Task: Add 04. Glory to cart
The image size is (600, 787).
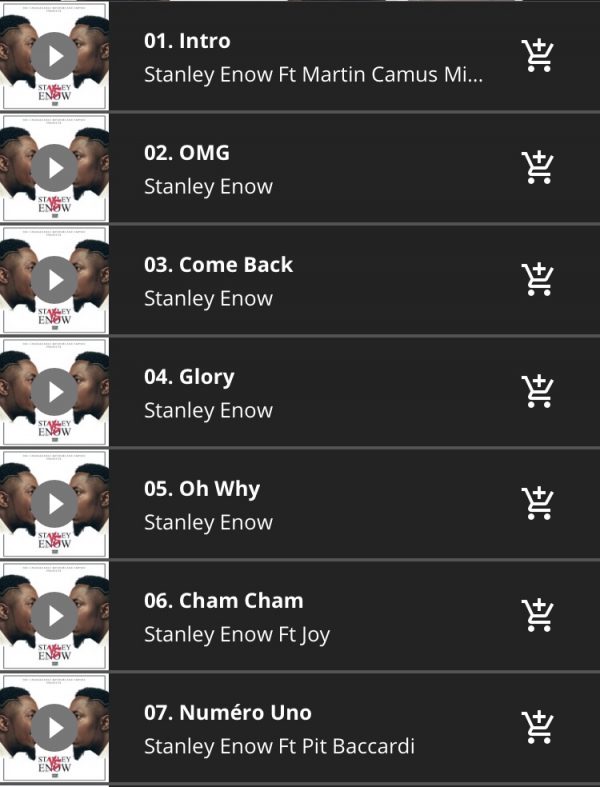Action: (538, 393)
